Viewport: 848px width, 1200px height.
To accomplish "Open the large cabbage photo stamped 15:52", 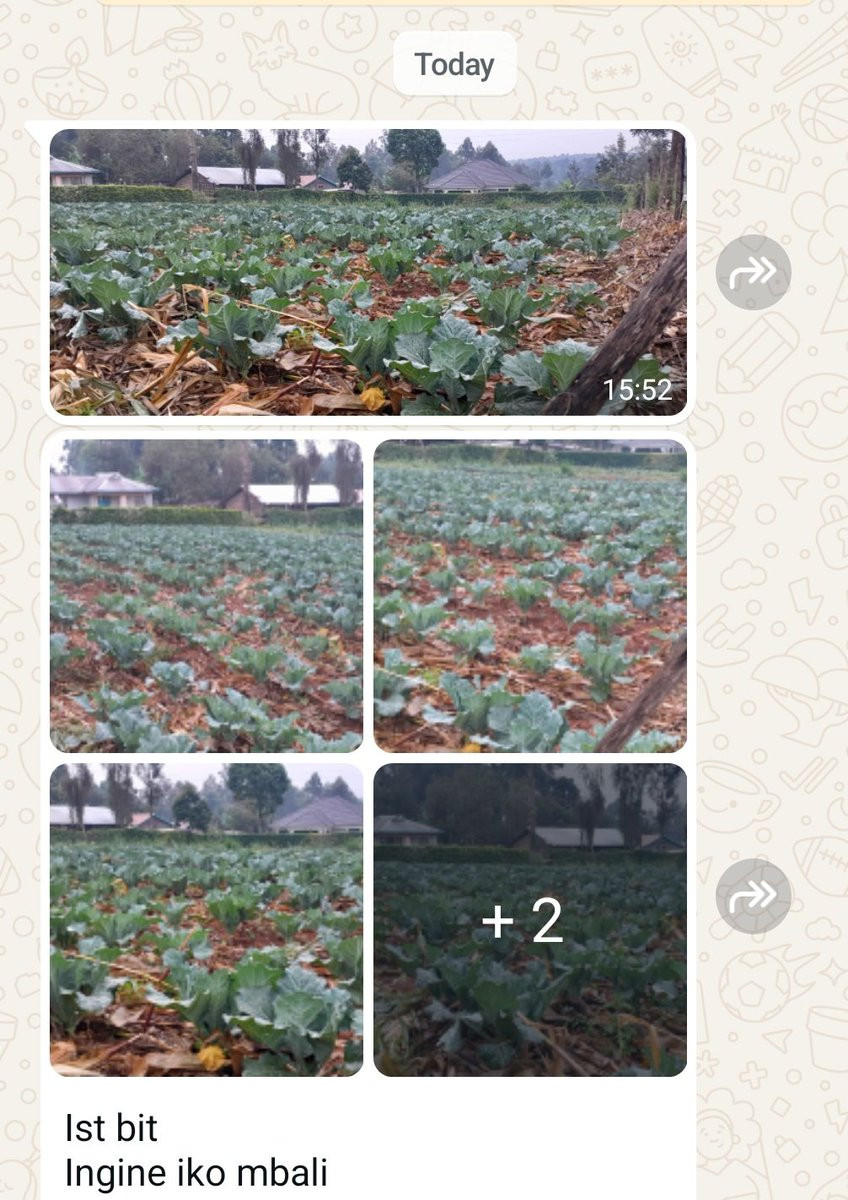I will (368, 272).
